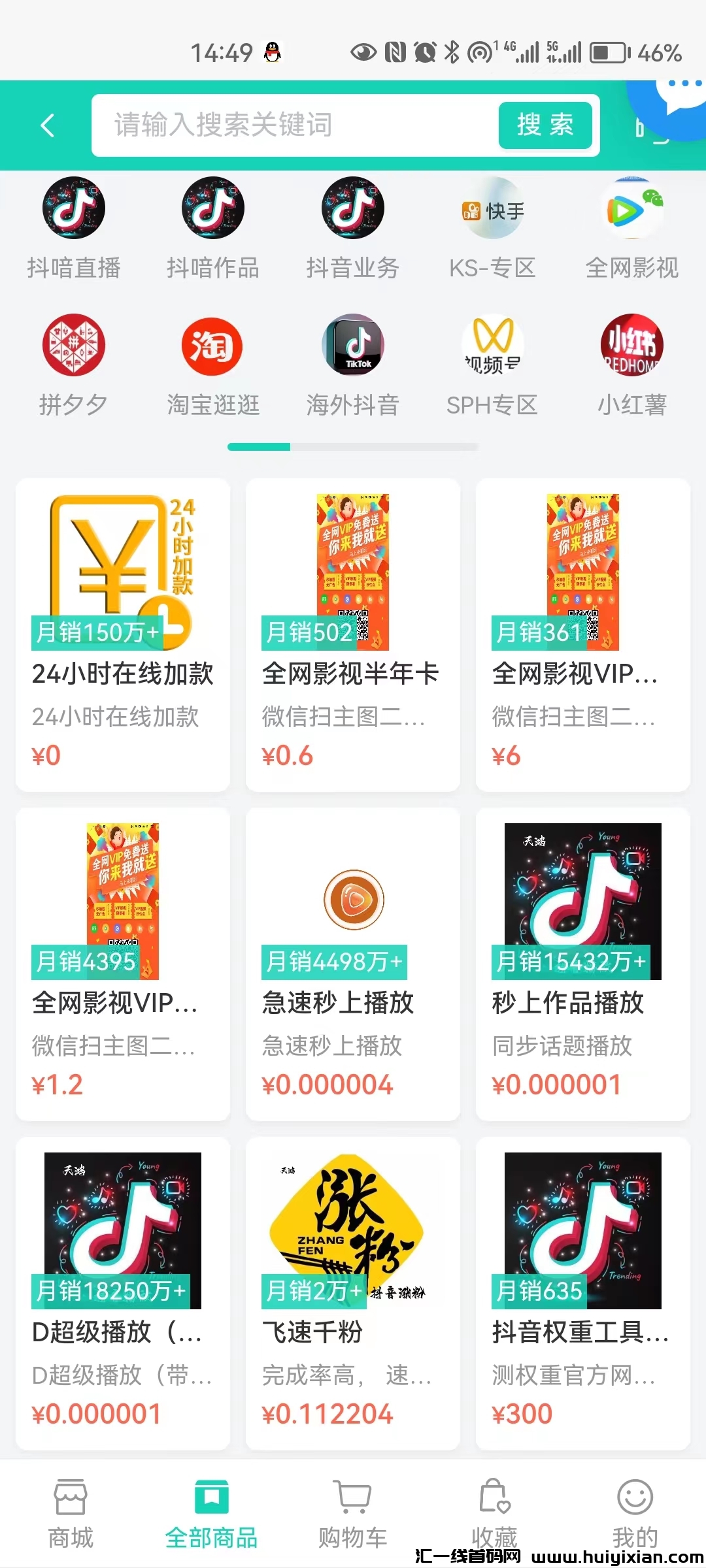Open the 抖音业务 section

(x=352, y=208)
